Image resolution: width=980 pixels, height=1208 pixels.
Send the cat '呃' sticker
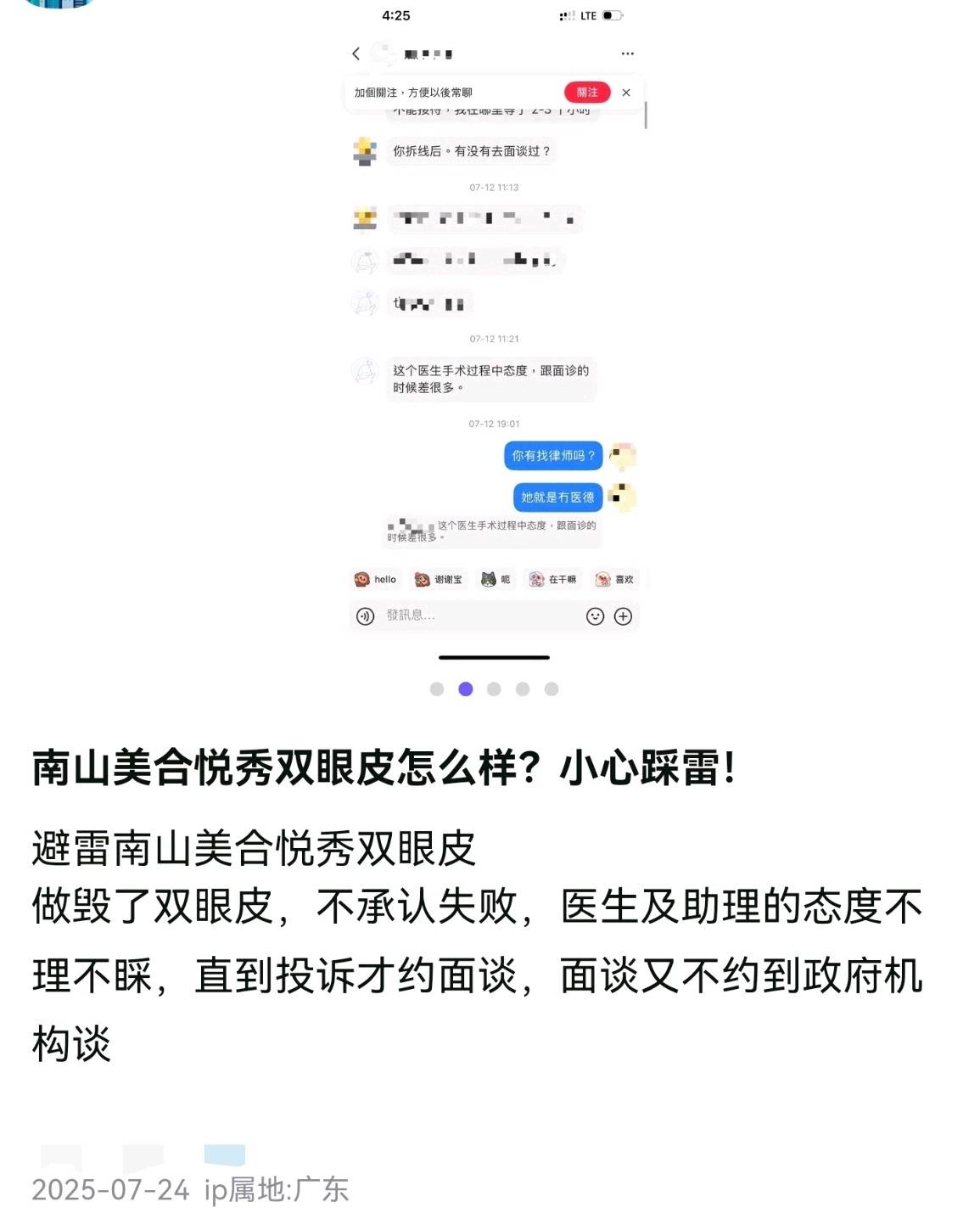click(x=493, y=579)
